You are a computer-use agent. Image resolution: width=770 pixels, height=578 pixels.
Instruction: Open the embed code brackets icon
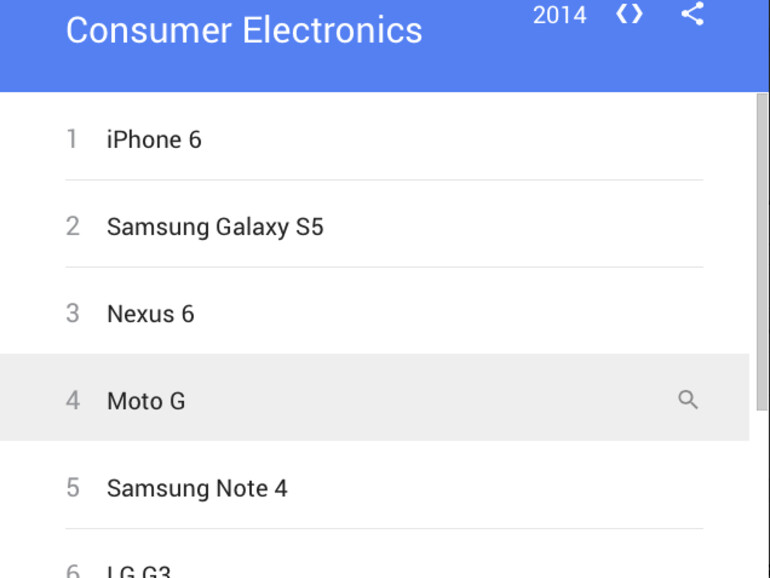pos(629,14)
